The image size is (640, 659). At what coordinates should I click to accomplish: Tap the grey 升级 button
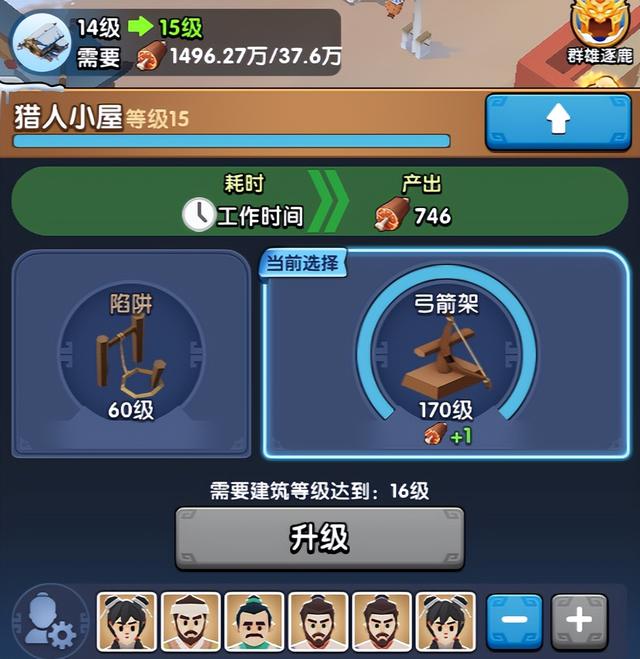320,538
